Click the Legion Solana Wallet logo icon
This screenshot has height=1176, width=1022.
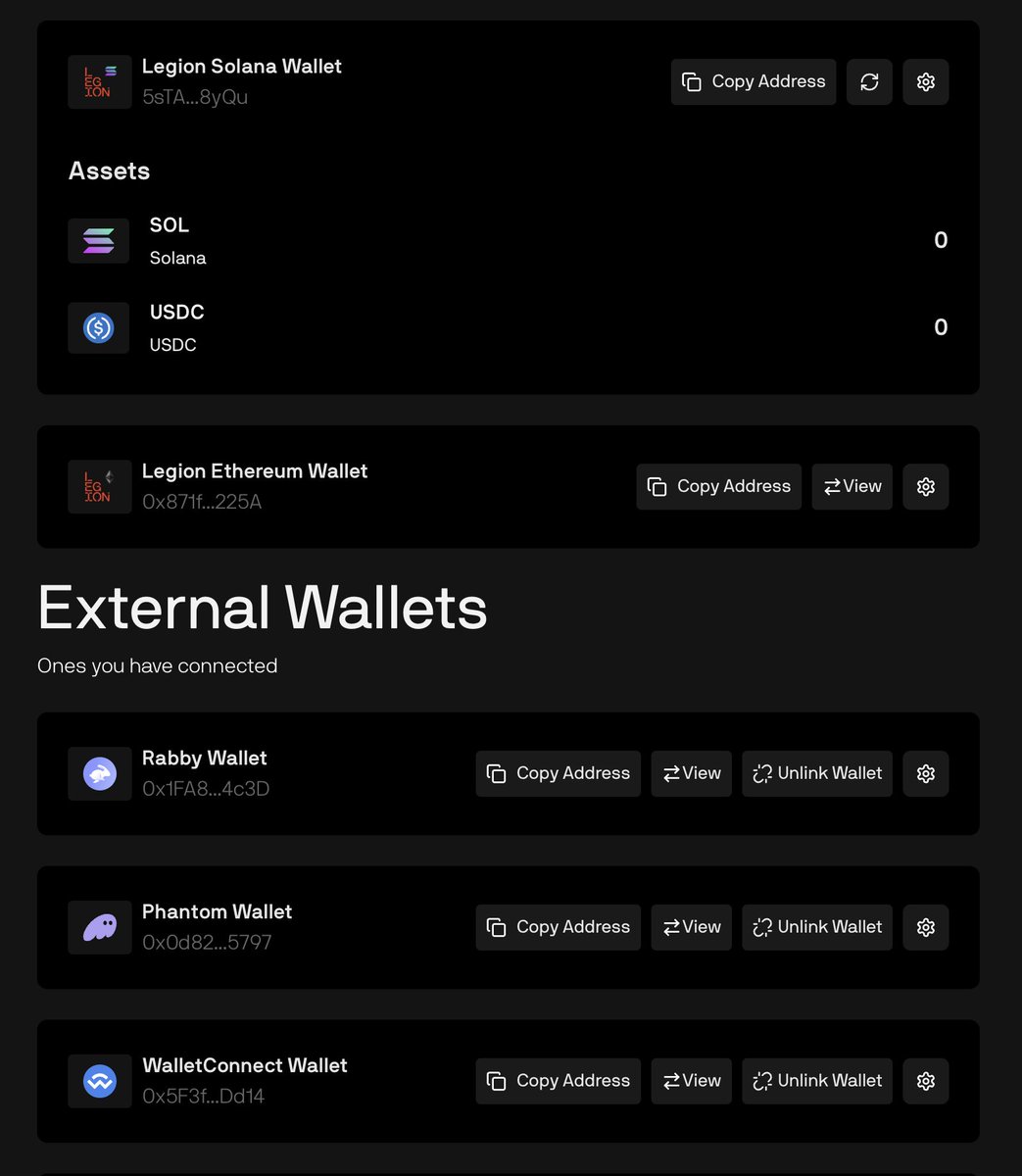(x=99, y=81)
